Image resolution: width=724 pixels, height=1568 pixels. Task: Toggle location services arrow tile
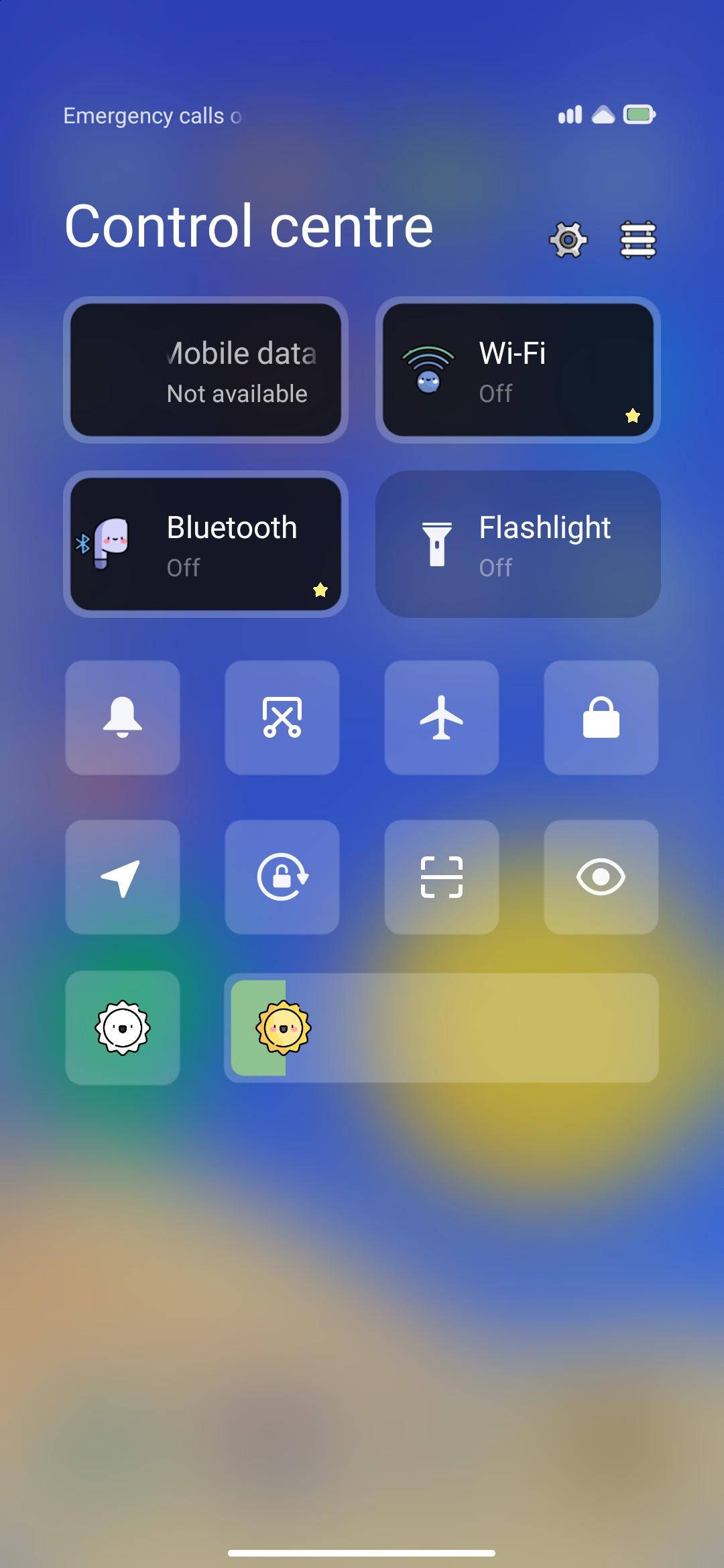[123, 877]
